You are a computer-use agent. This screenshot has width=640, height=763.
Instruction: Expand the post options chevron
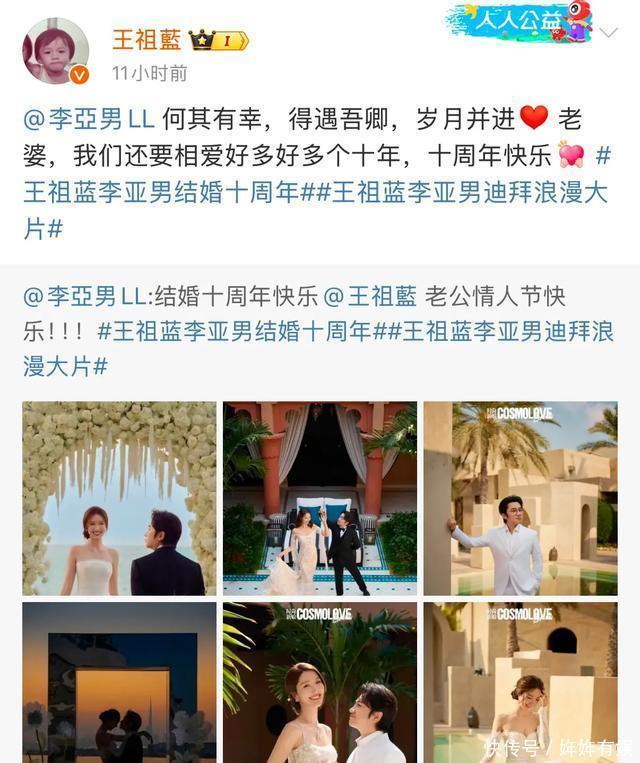click(608, 33)
